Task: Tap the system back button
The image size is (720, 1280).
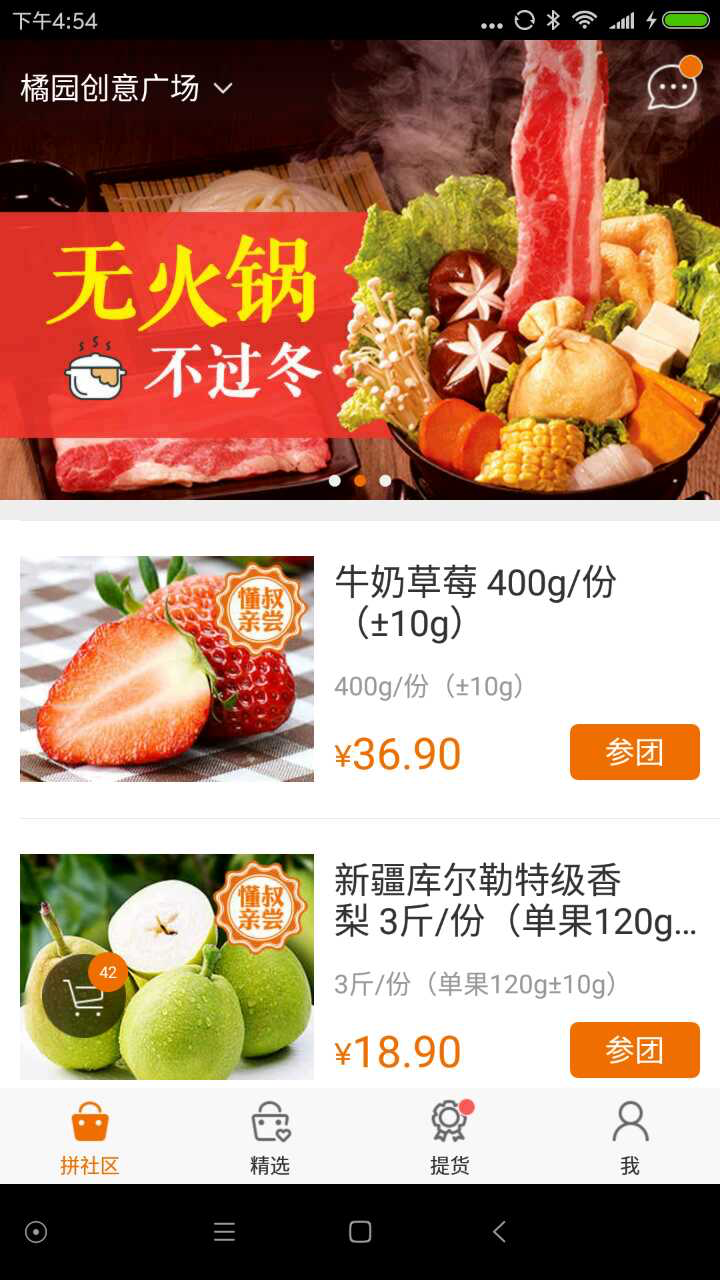Action: (499, 1232)
